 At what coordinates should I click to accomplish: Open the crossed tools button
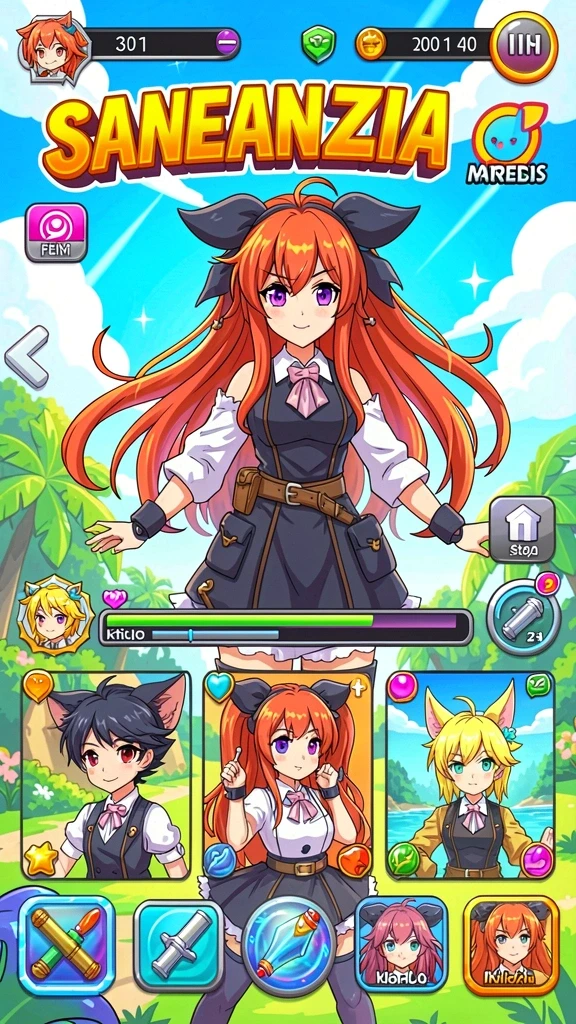click(x=67, y=945)
